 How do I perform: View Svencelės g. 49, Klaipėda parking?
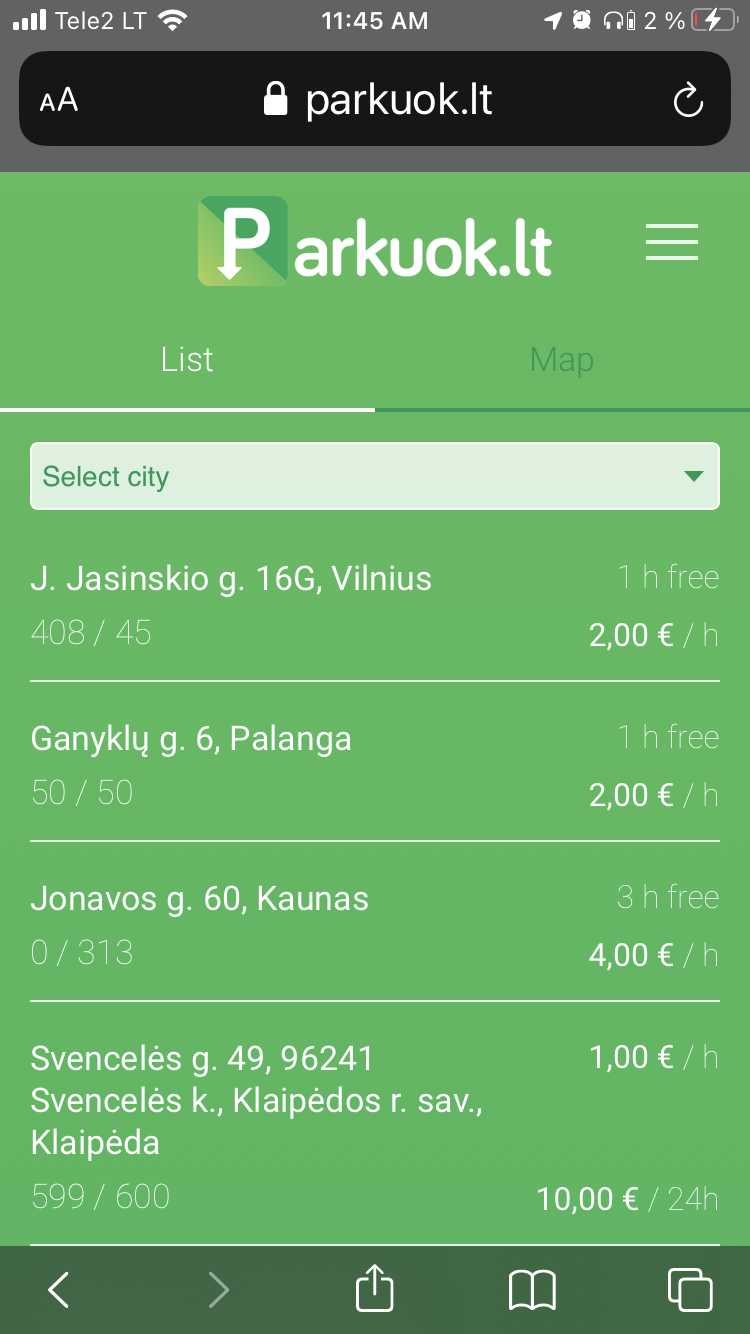click(x=256, y=1100)
